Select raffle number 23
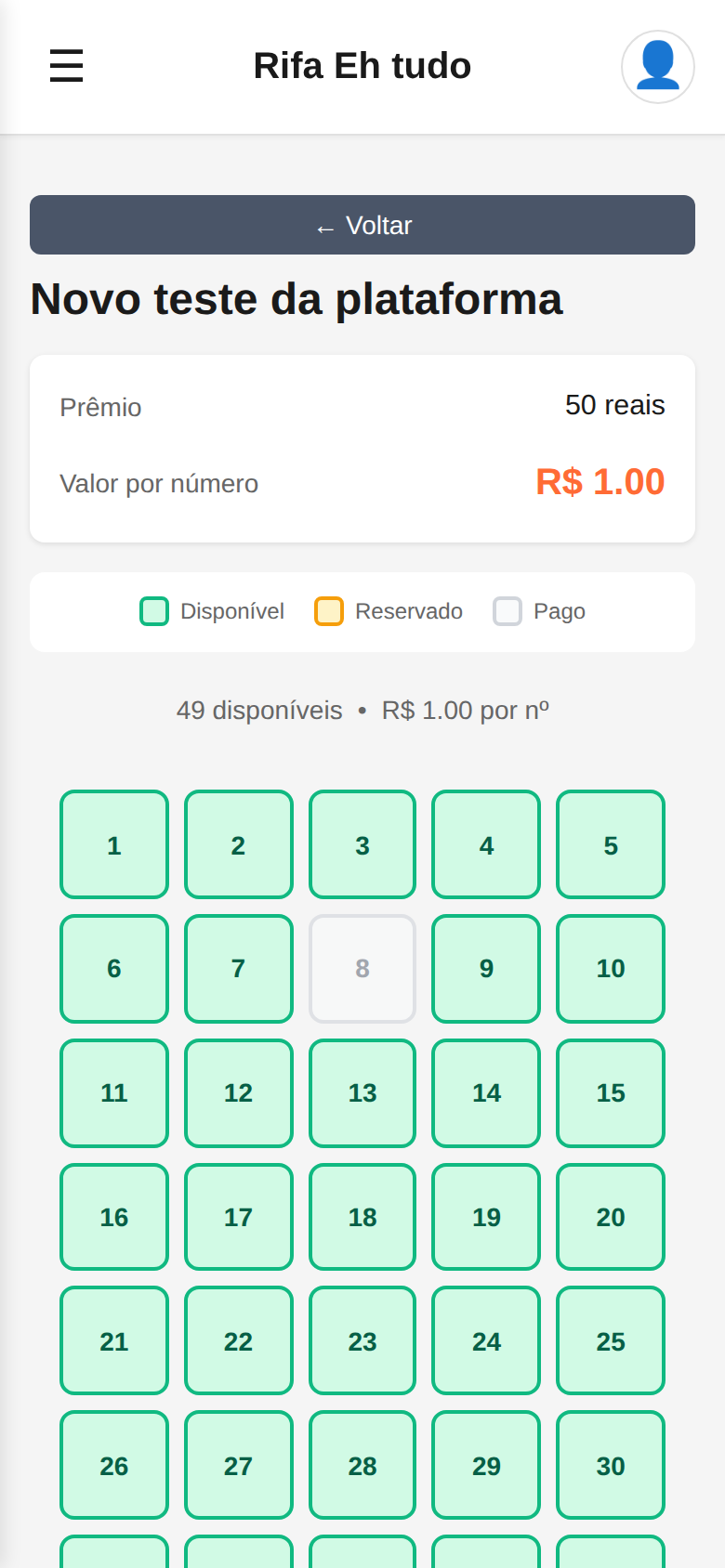The image size is (725, 1568). [362, 1341]
